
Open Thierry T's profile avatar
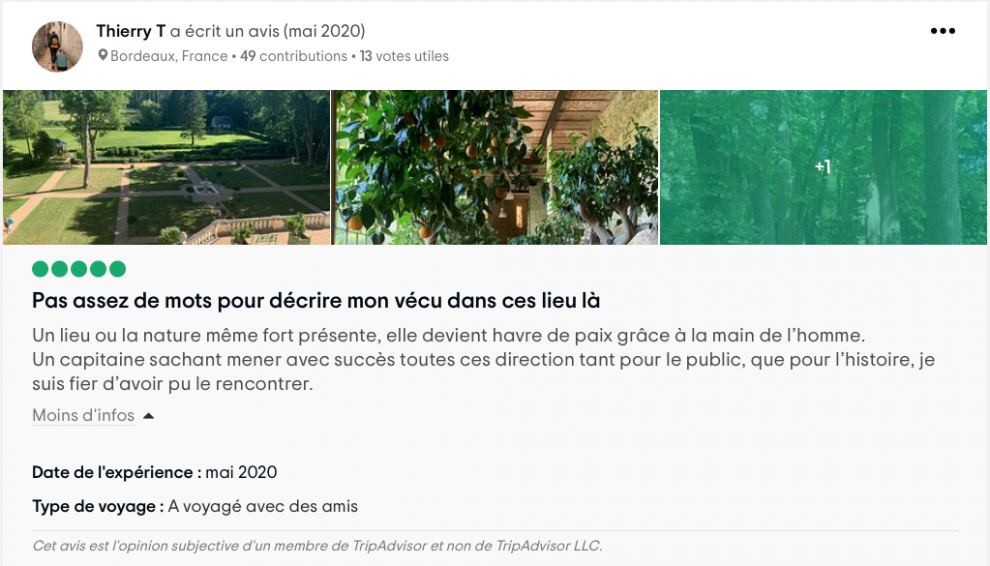pyautogui.click(x=57, y=46)
